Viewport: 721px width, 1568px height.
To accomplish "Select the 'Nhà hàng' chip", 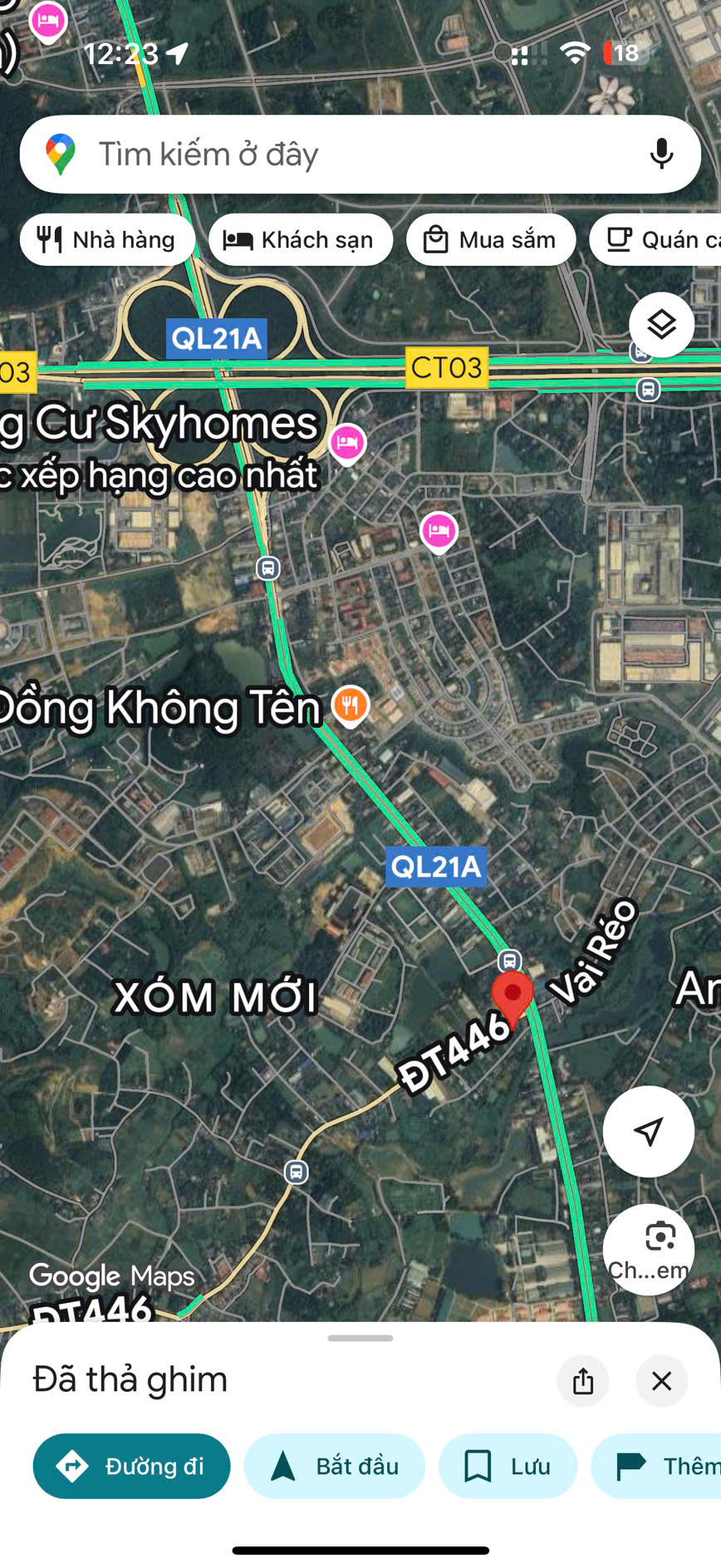I will coord(108,240).
